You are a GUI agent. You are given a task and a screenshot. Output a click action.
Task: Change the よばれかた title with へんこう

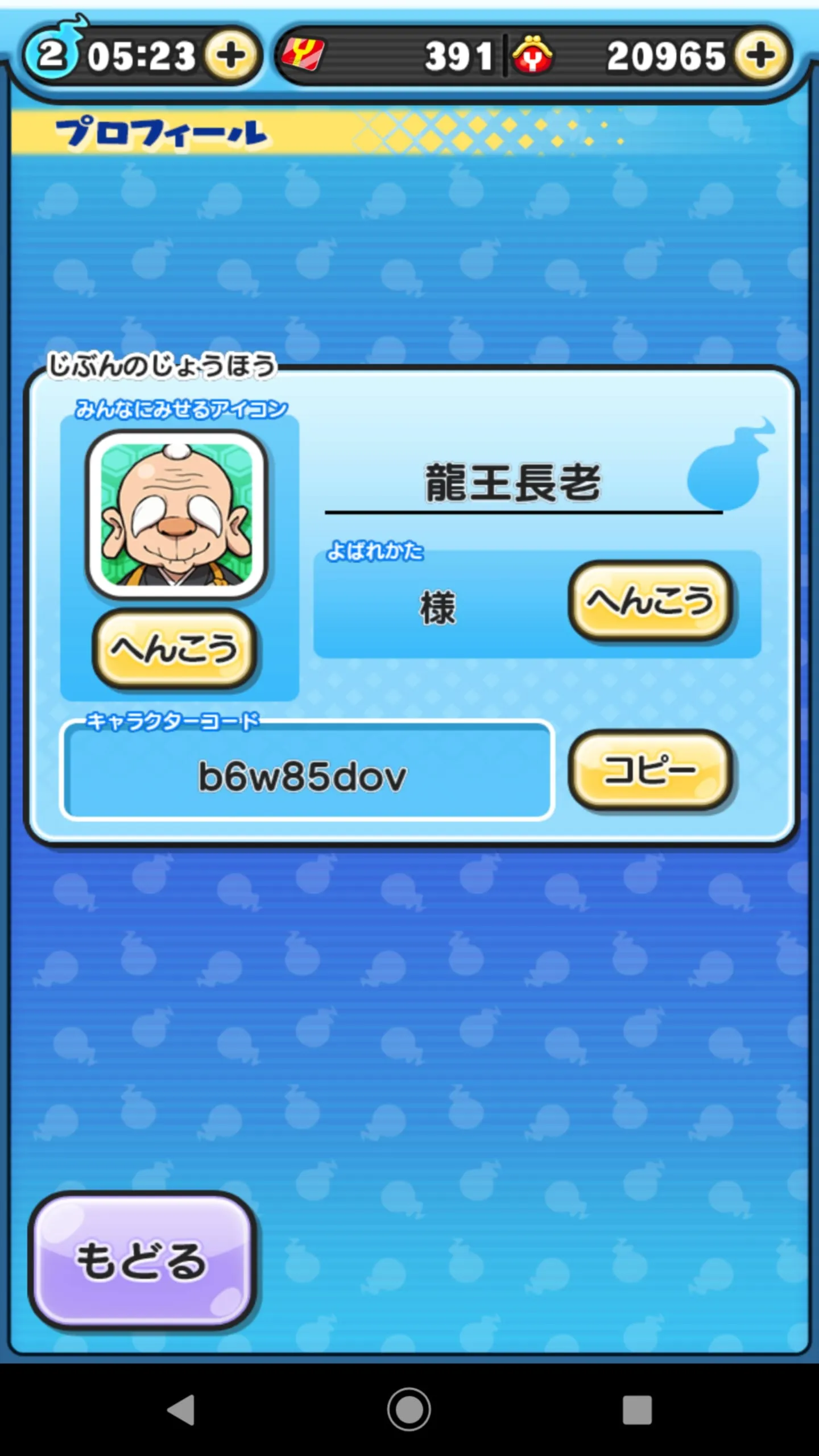650,601
